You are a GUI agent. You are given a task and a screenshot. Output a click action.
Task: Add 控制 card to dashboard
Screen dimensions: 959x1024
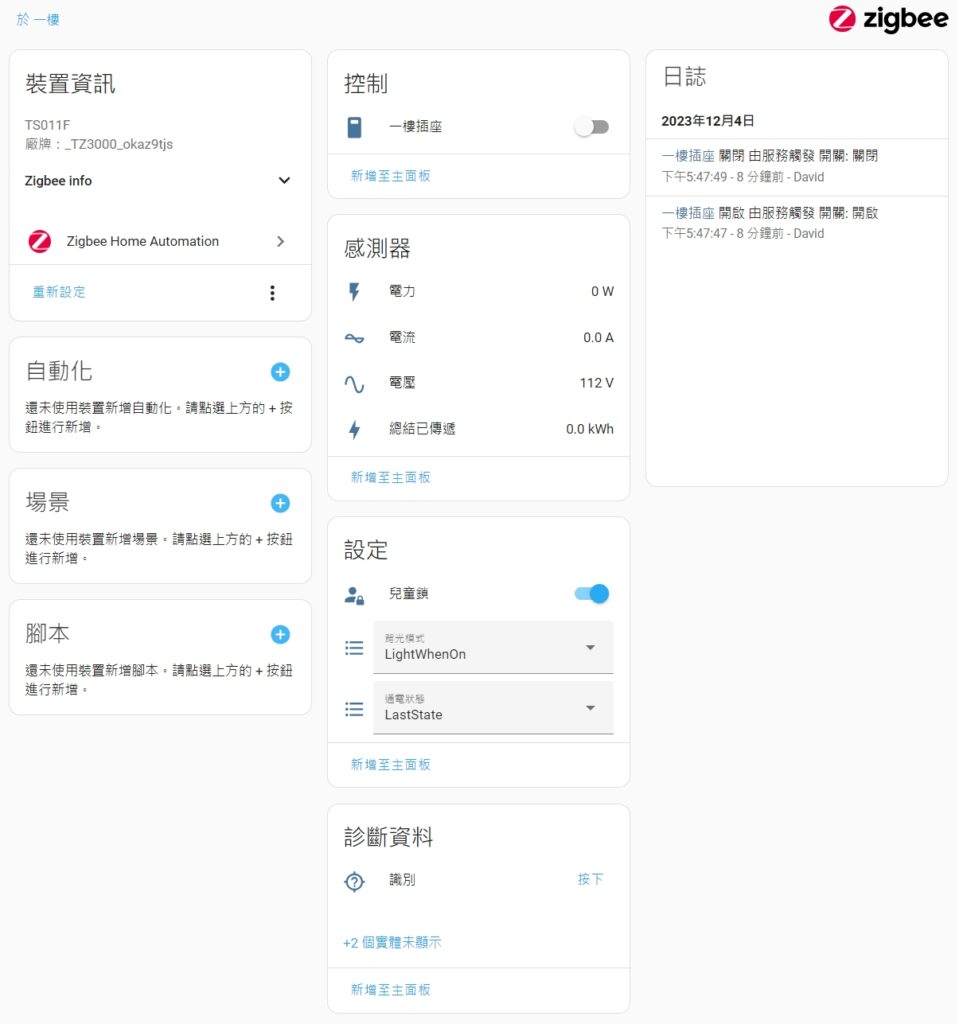(x=390, y=176)
